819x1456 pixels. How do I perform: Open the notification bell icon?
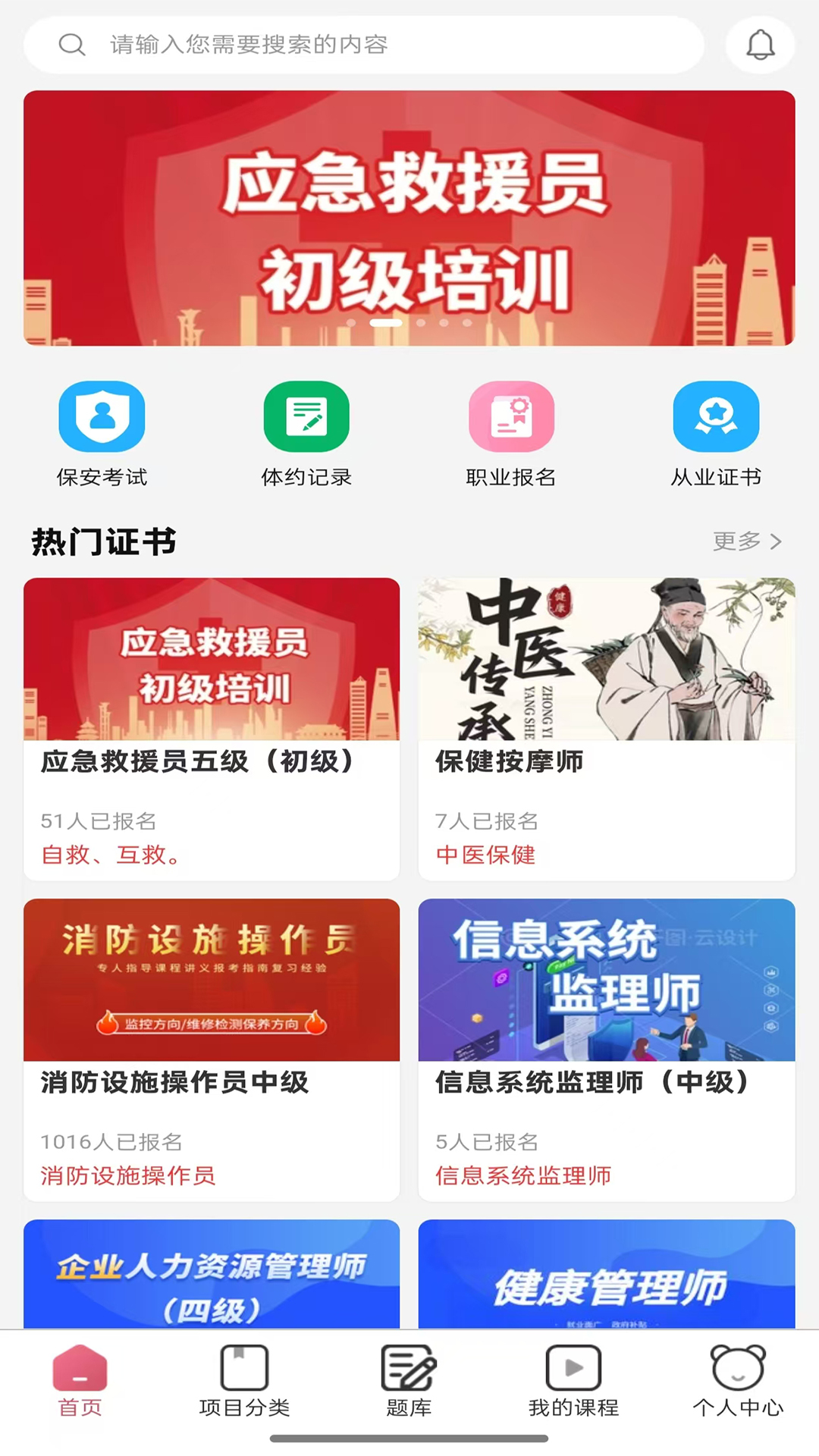[760, 45]
